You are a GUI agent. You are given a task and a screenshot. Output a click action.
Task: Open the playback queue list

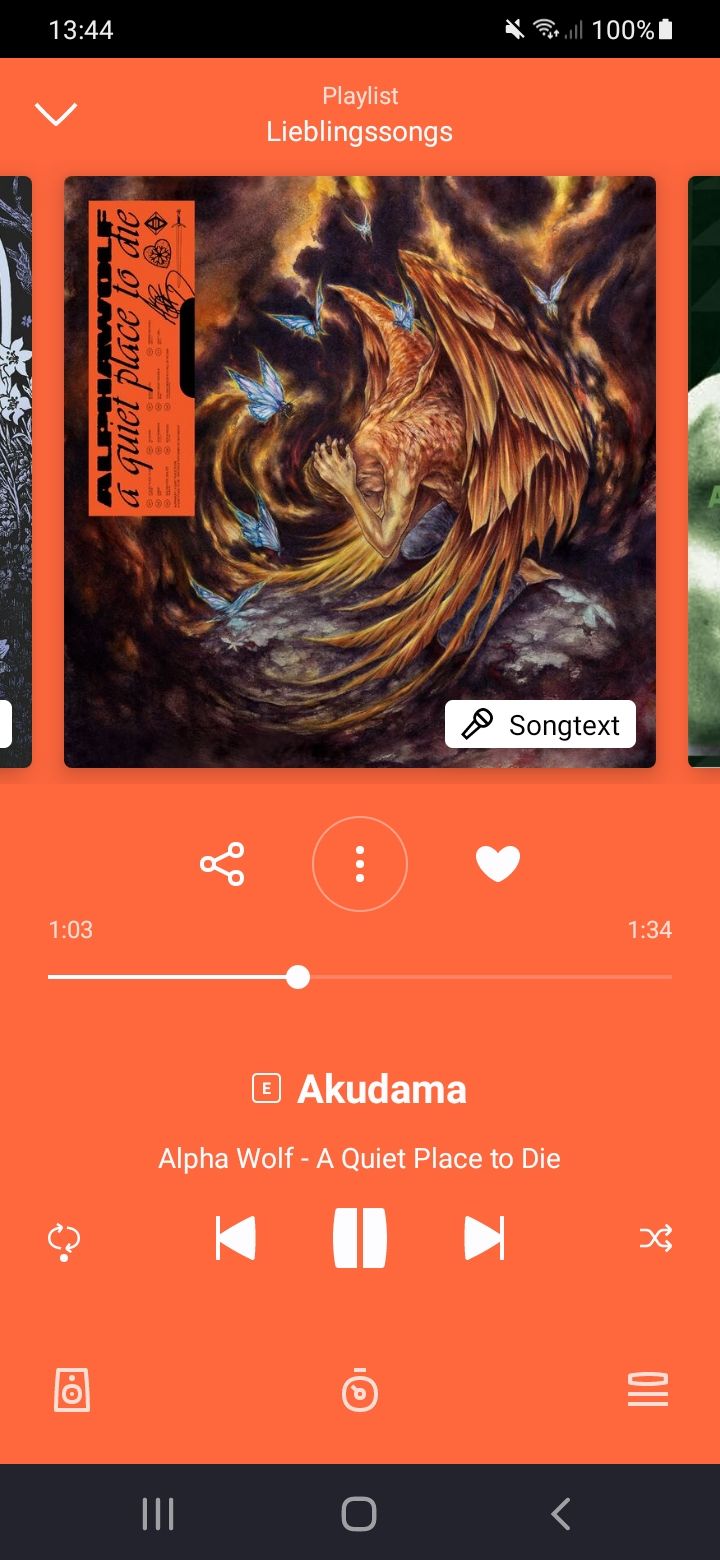coord(648,1390)
